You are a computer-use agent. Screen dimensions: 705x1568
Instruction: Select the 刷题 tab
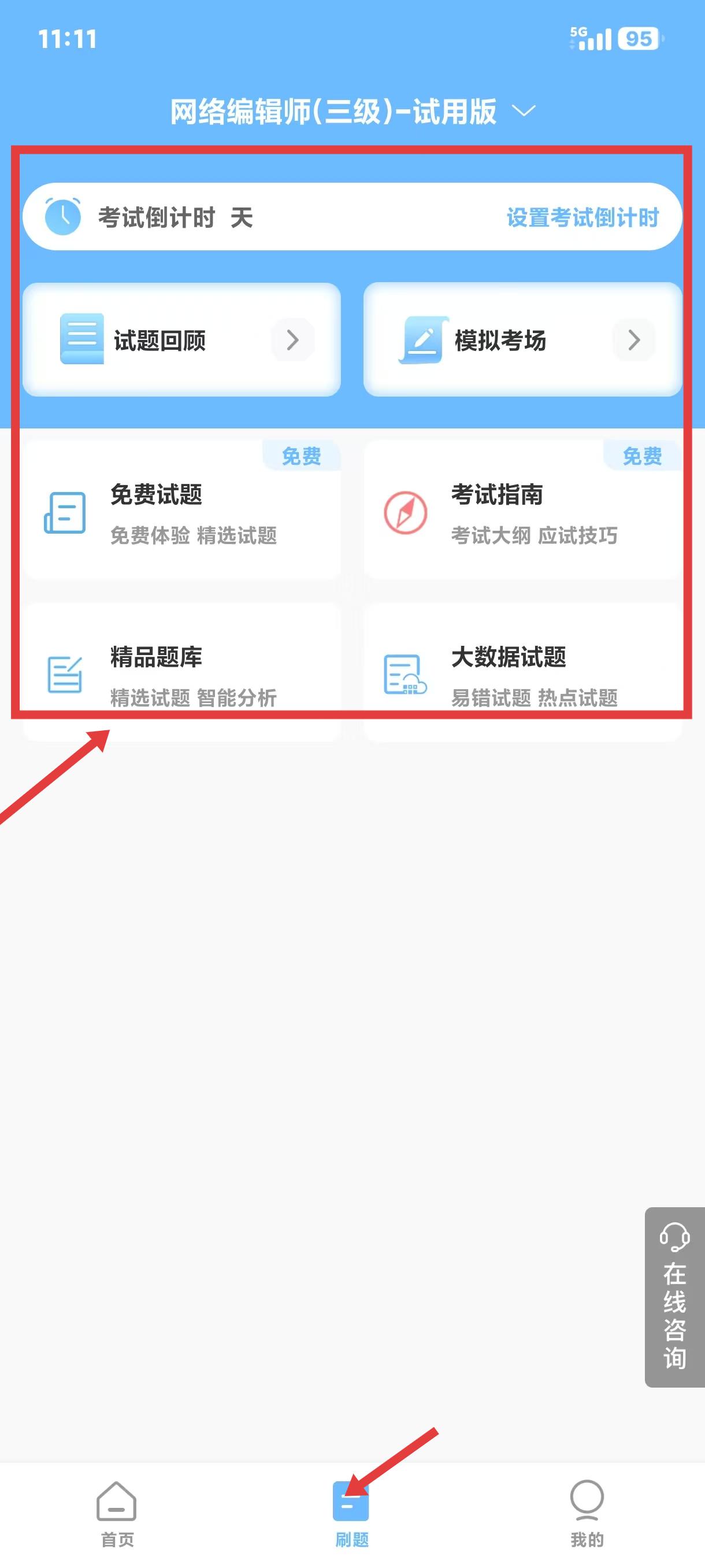click(x=351, y=1514)
